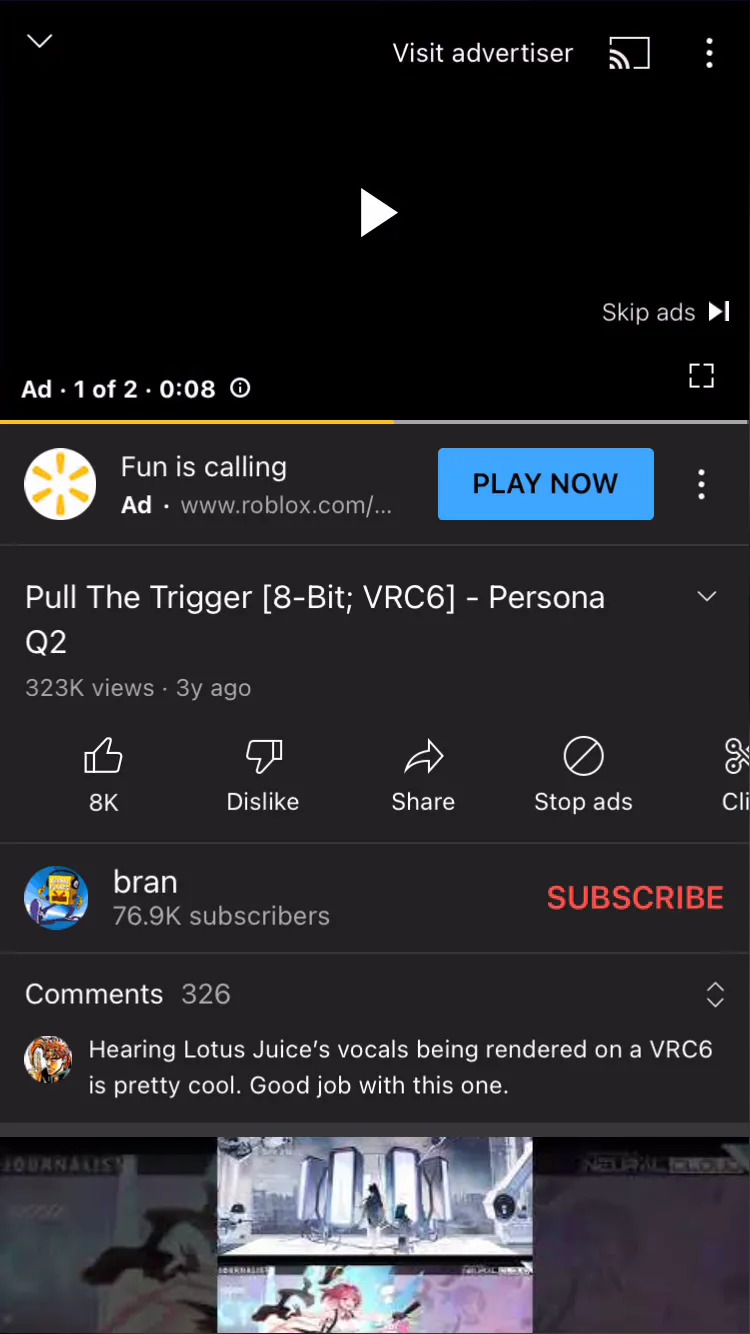Screen dimensions: 750x1334
Task: Tap the Visit advertiser link
Action: click(x=482, y=53)
